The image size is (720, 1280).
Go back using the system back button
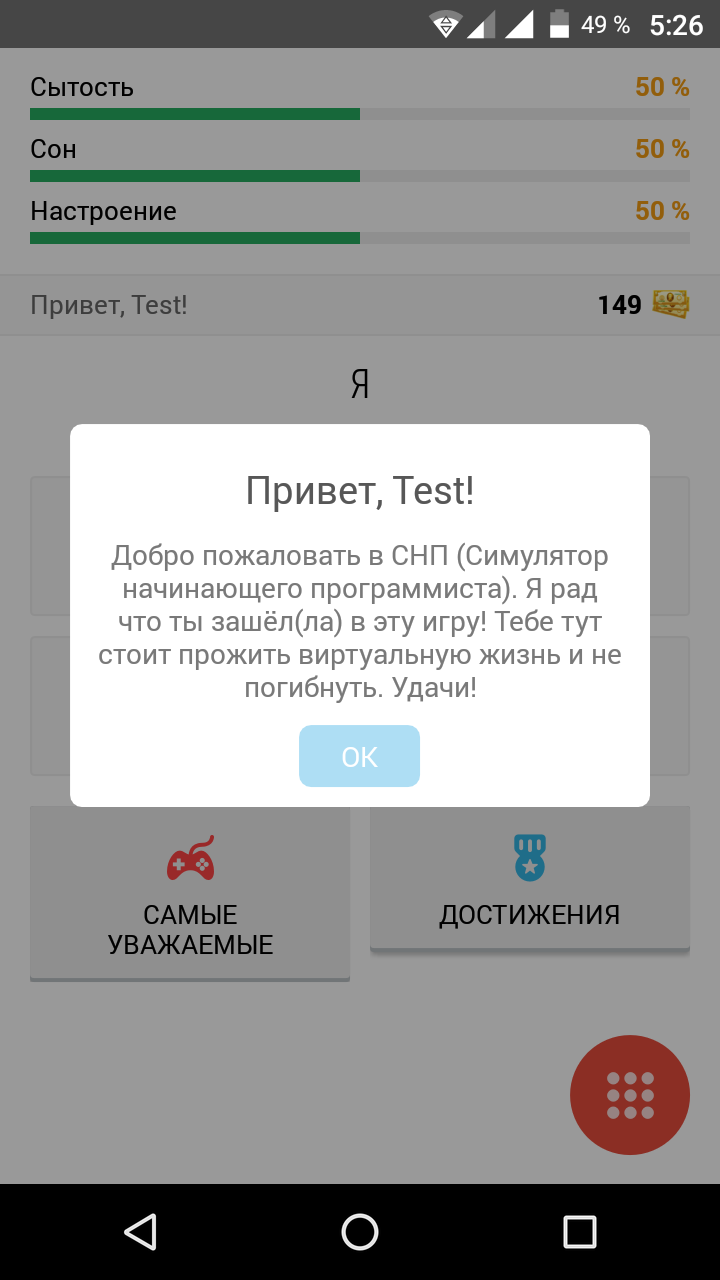(x=140, y=1231)
